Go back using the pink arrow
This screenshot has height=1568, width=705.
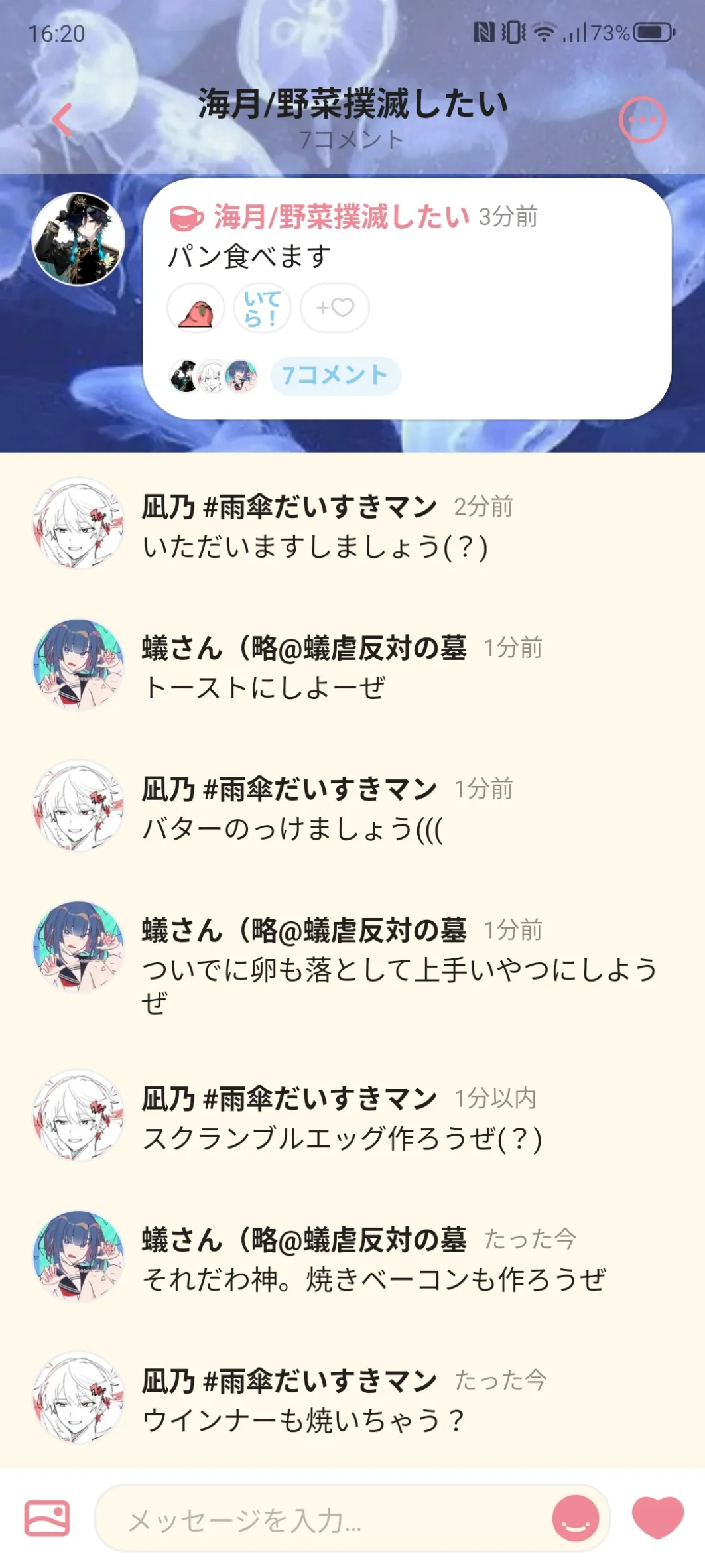tap(62, 119)
